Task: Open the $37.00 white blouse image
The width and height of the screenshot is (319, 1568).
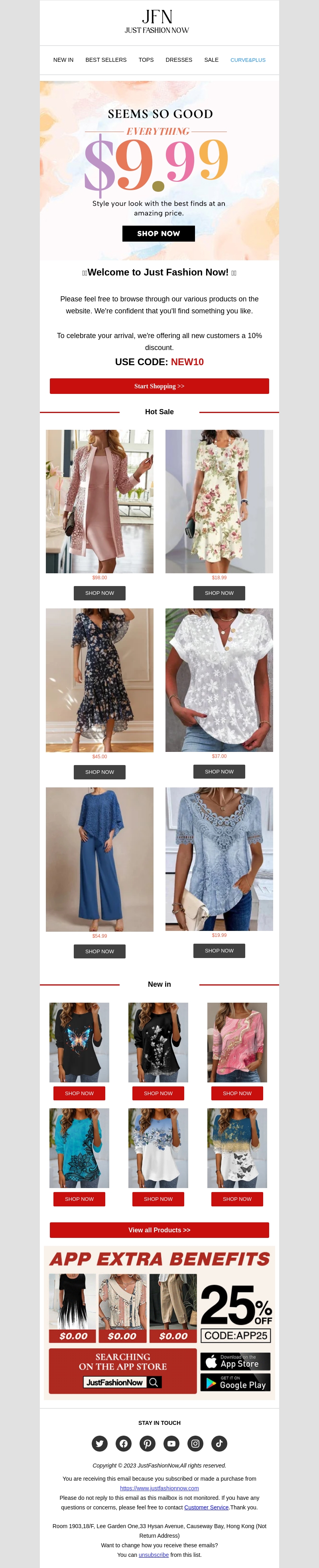Action: tap(219, 680)
